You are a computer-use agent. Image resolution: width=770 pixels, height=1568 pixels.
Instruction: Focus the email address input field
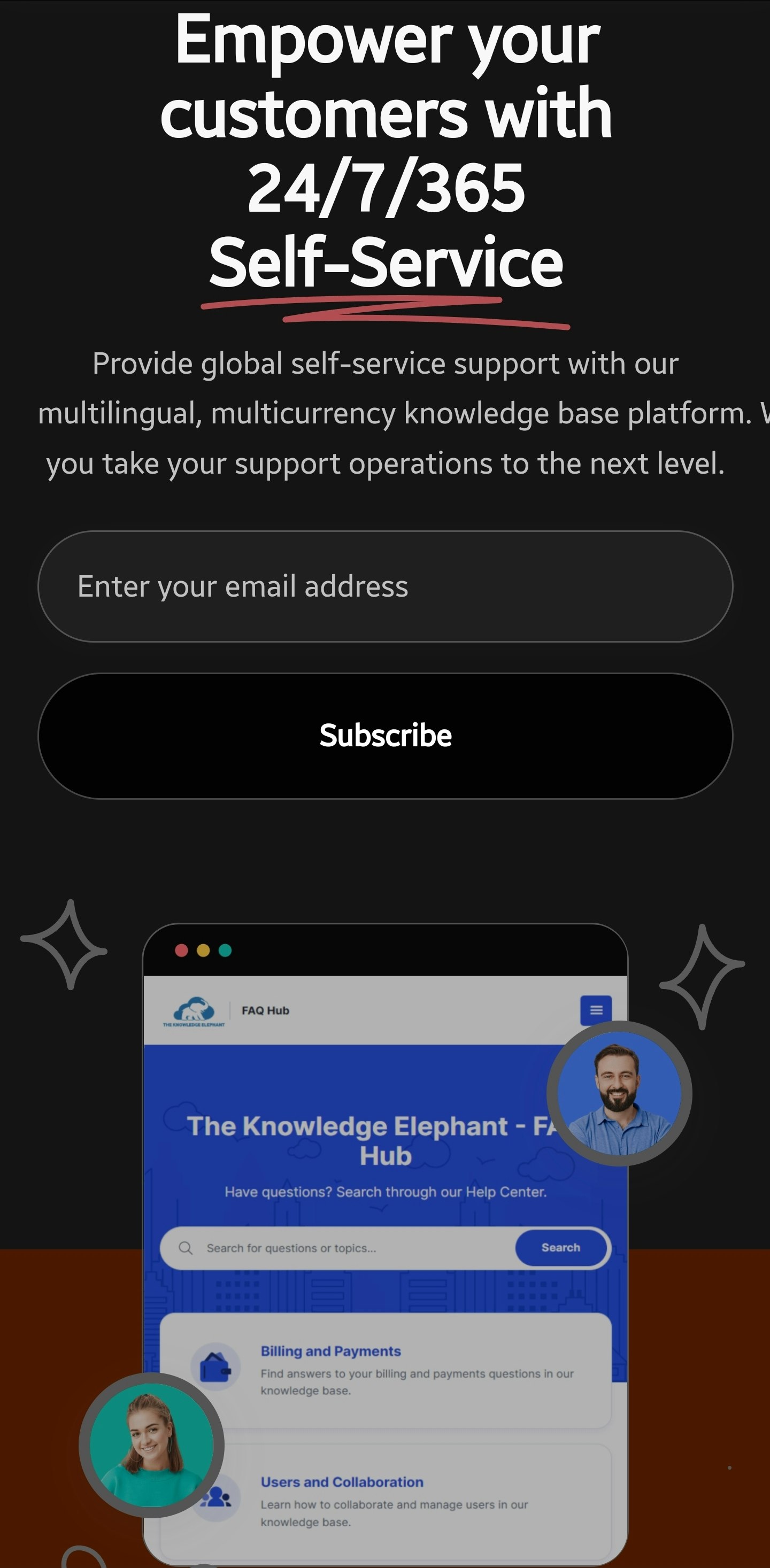pyautogui.click(x=384, y=586)
